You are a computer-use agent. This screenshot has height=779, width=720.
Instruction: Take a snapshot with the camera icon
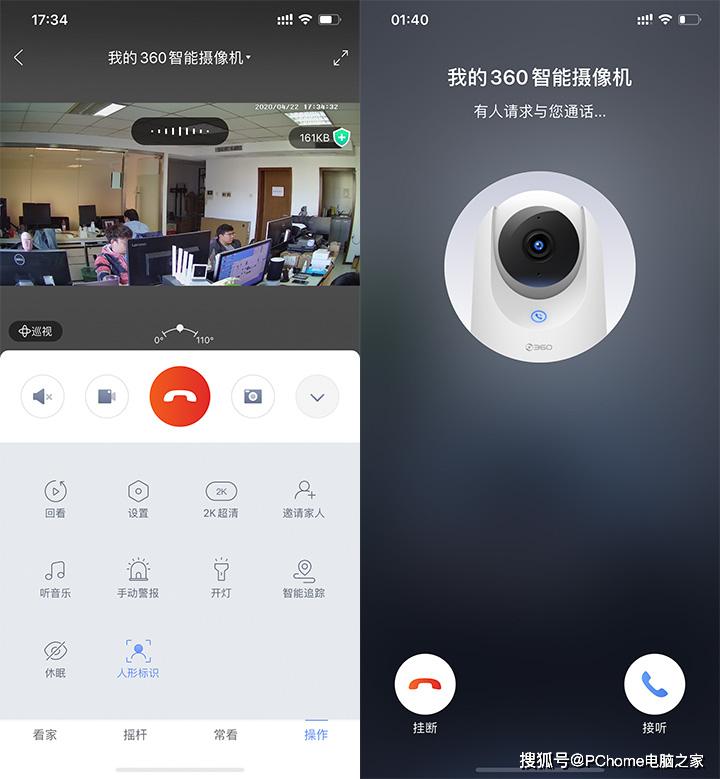253,397
